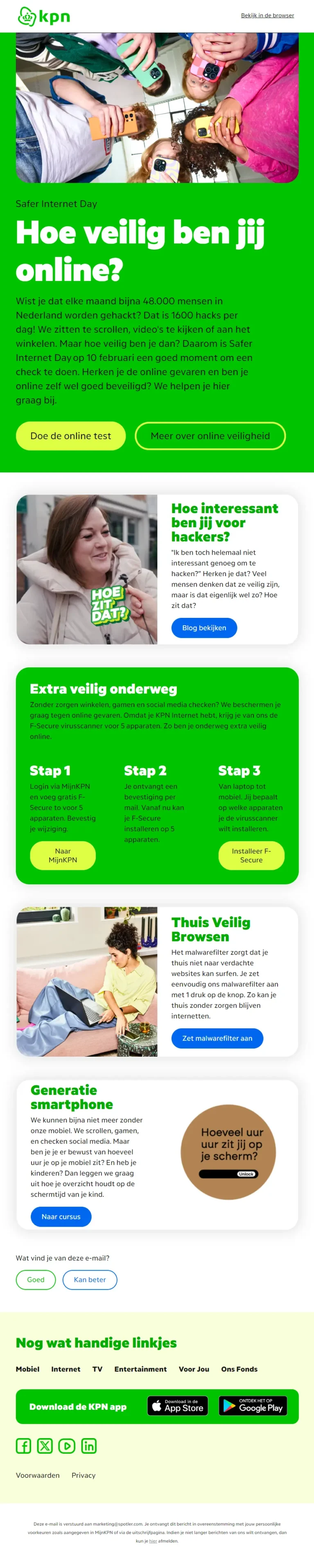
Task: Open the Mobiel link
Action: pyautogui.click(x=27, y=1369)
